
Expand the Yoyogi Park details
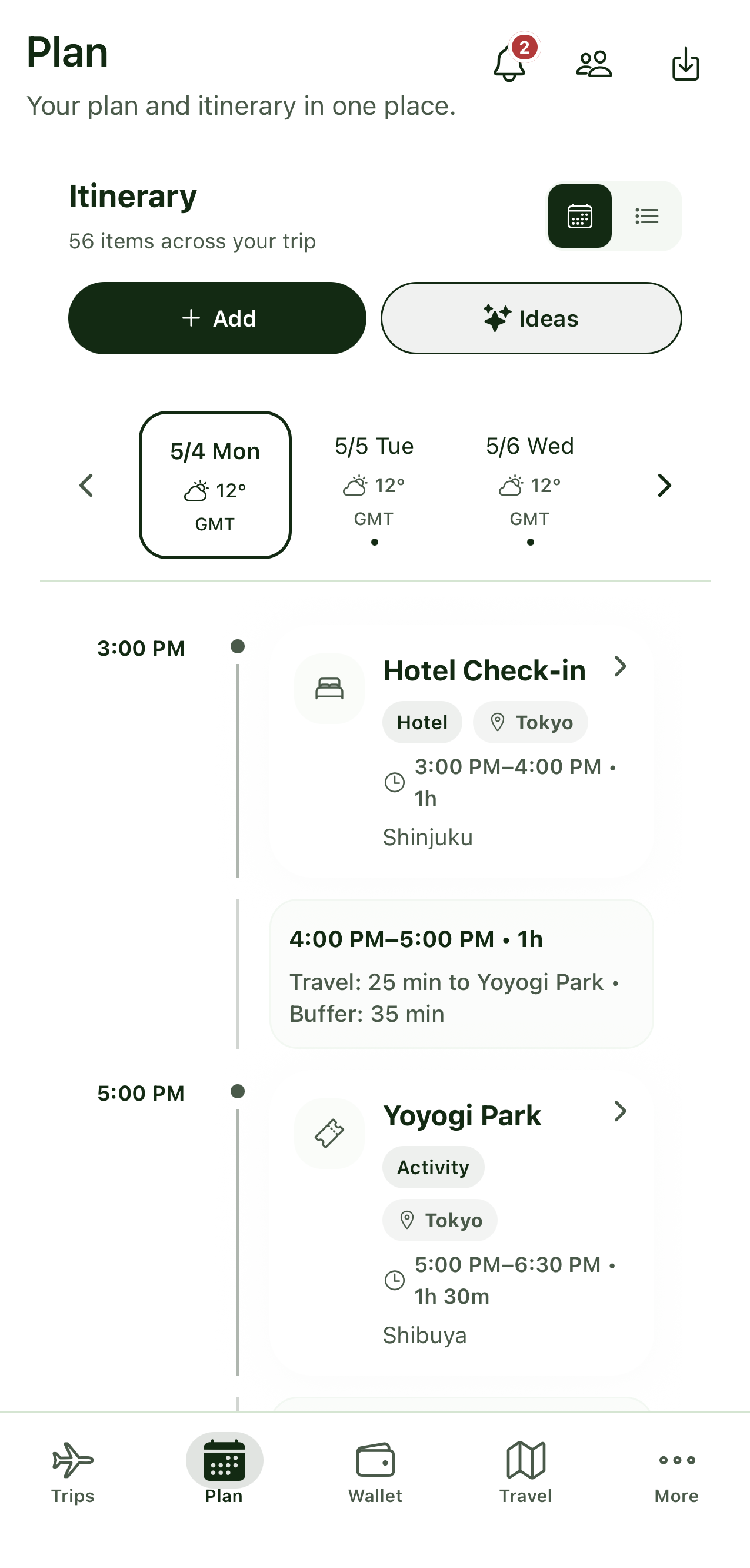(x=621, y=1111)
